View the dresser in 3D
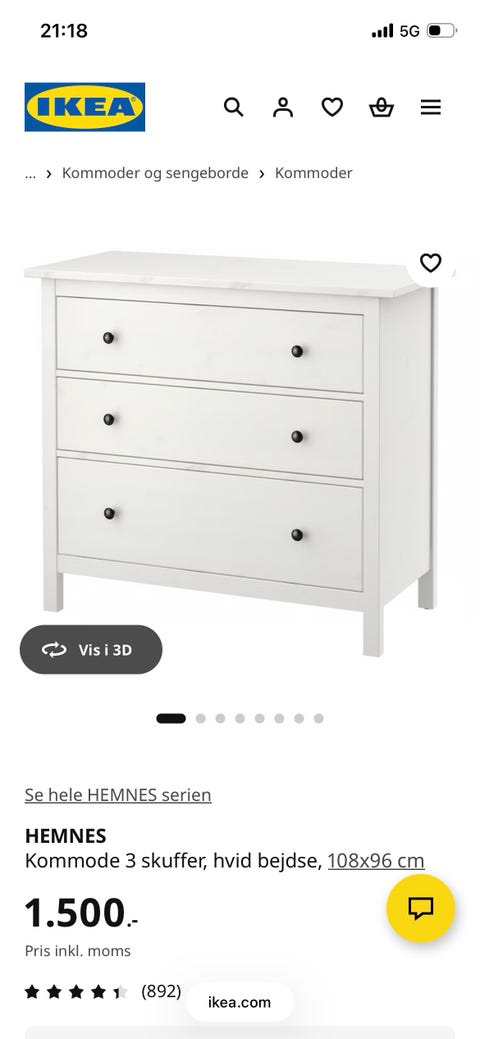Image resolution: width=480 pixels, height=1039 pixels. (91, 649)
